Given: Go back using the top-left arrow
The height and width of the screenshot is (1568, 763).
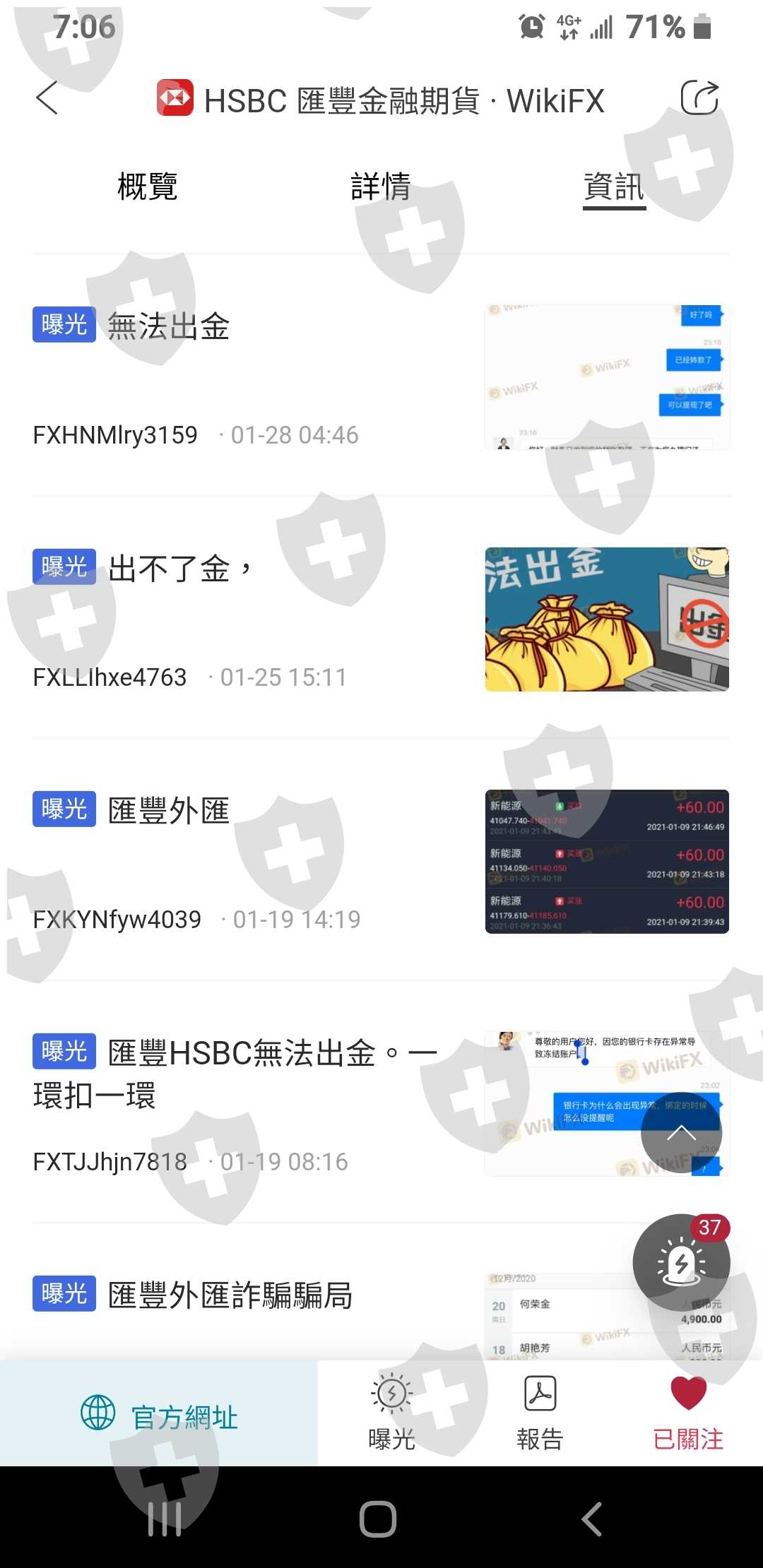Looking at the screenshot, I should coord(47,97).
